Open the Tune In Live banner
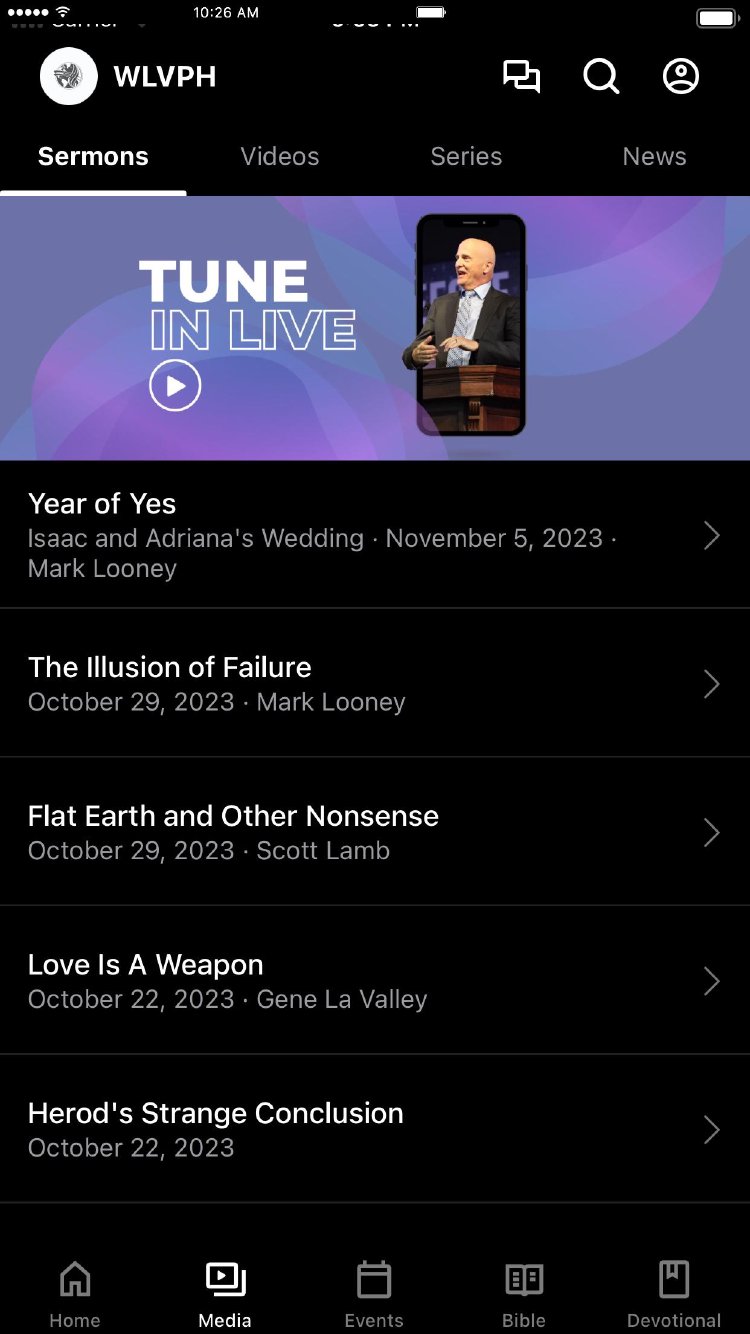The width and height of the screenshot is (750, 1334). (375, 328)
